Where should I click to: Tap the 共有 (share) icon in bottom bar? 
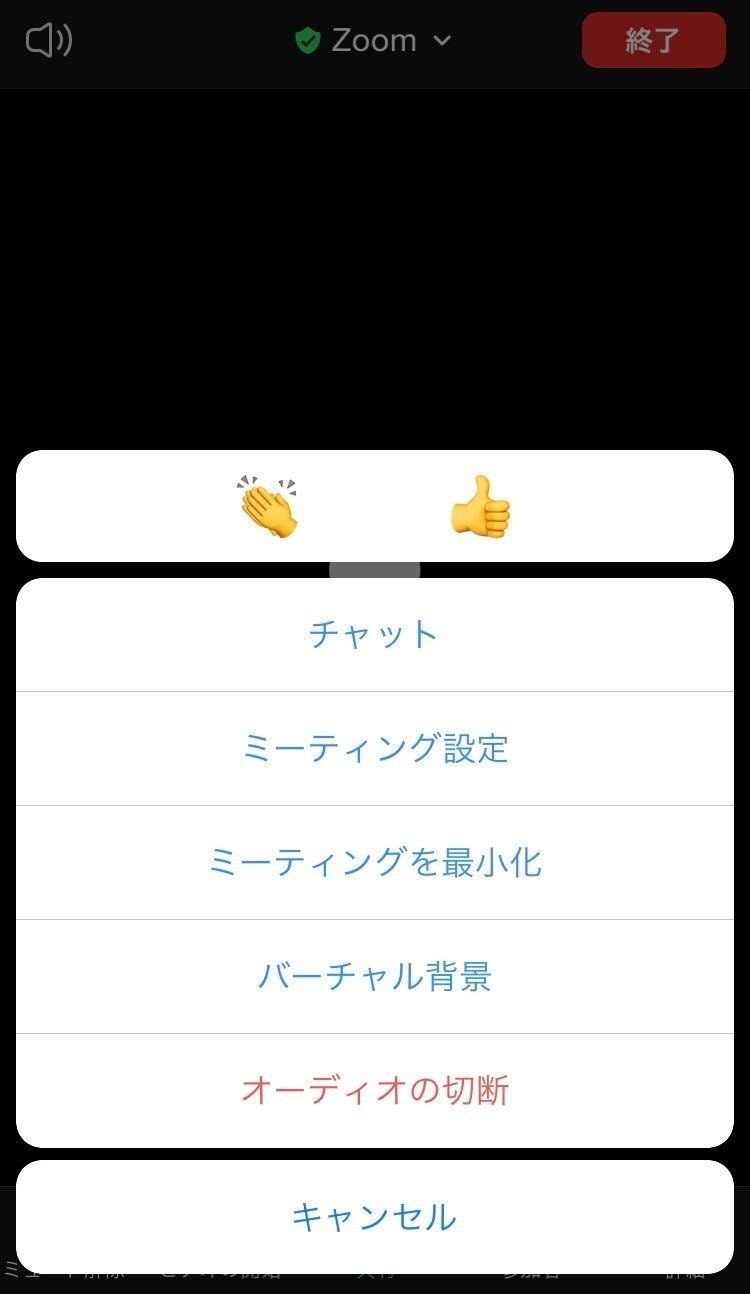click(370, 1270)
